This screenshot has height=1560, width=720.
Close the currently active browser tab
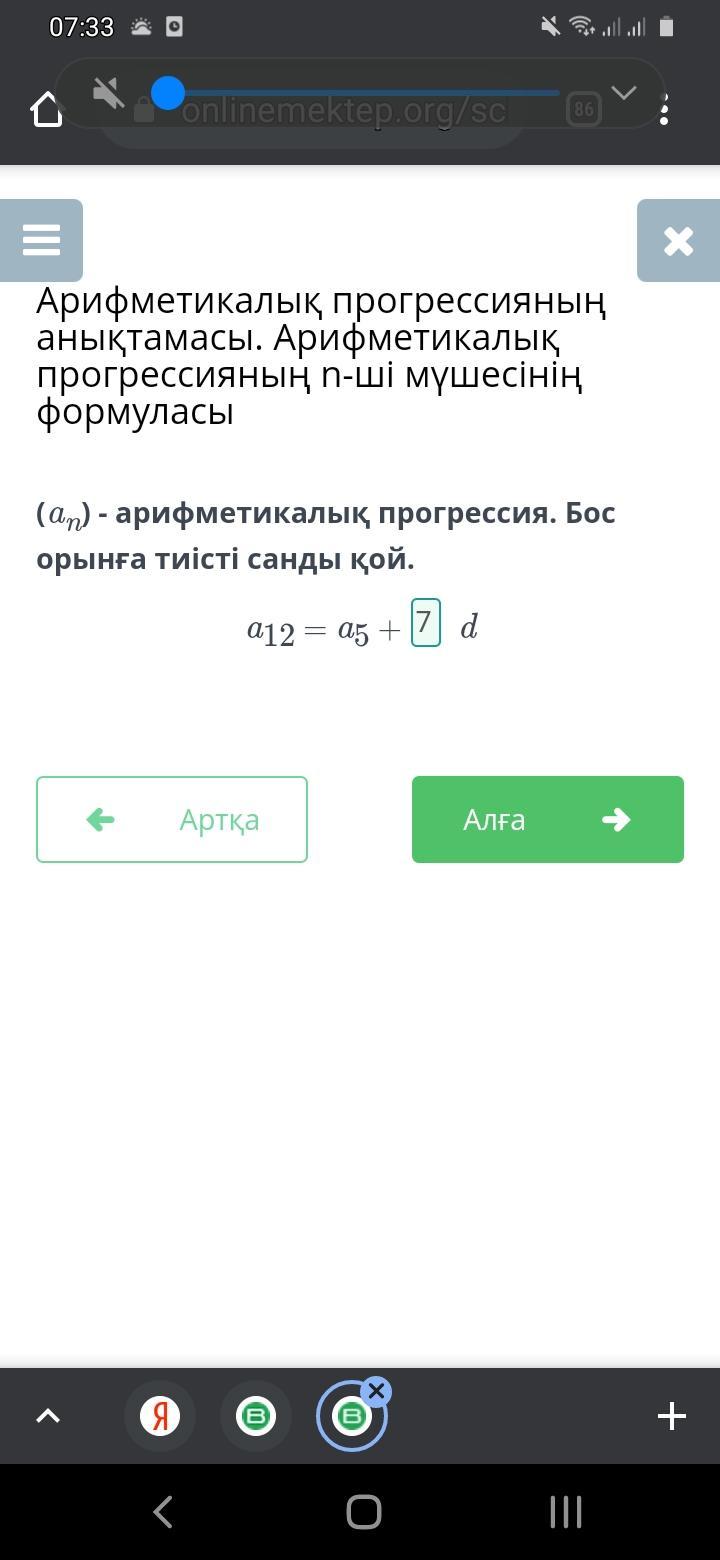376,1391
